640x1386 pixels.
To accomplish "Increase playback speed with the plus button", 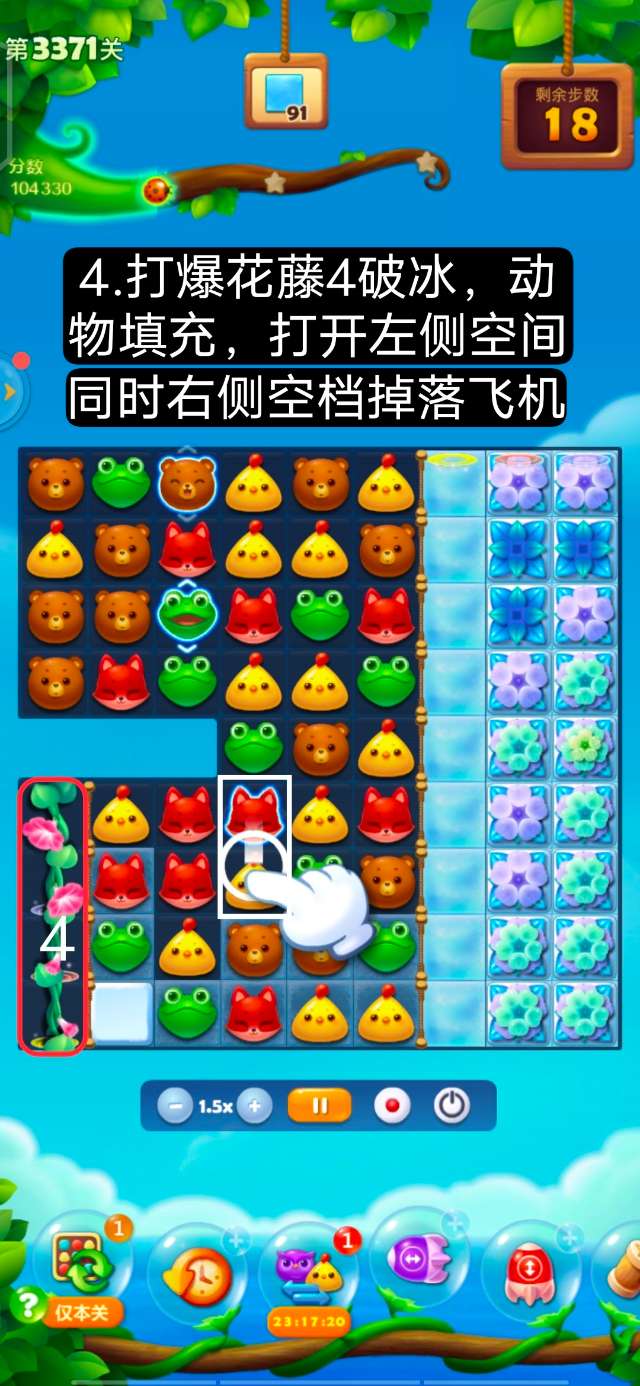I will pyautogui.click(x=254, y=1106).
